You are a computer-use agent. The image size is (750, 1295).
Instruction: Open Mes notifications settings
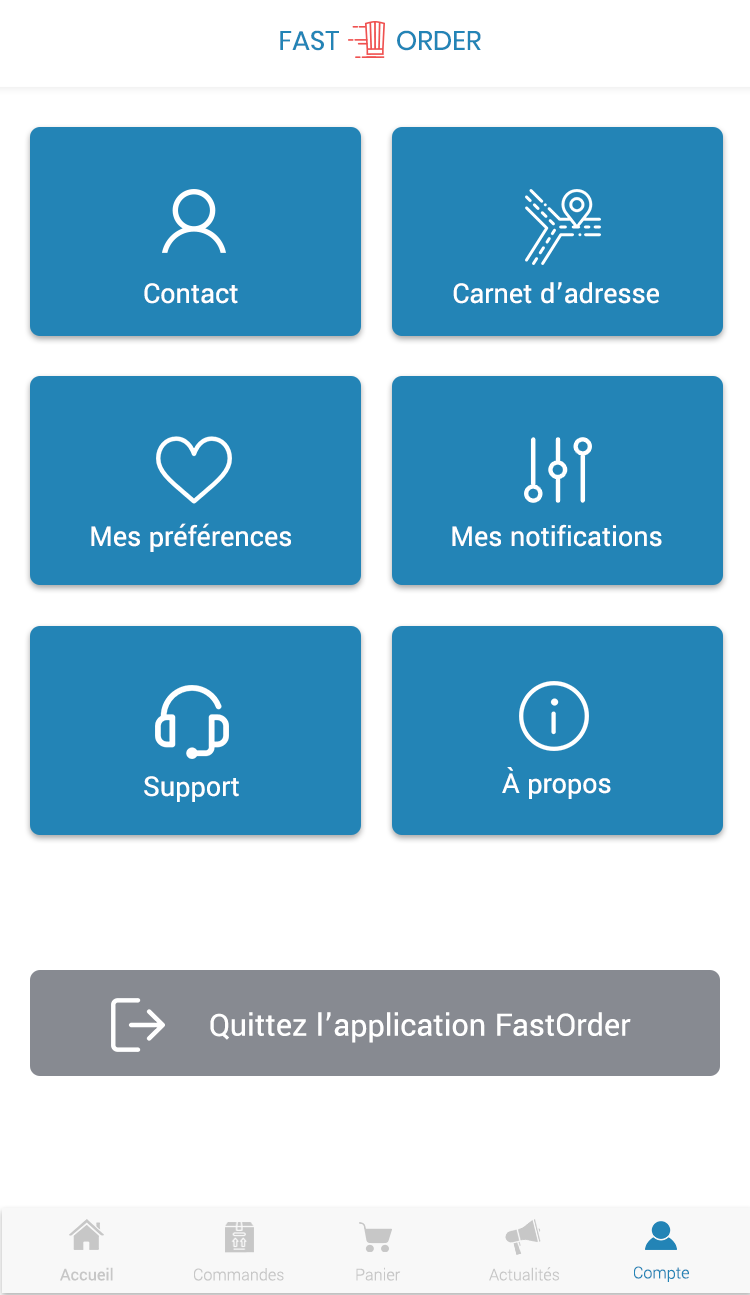pos(557,481)
